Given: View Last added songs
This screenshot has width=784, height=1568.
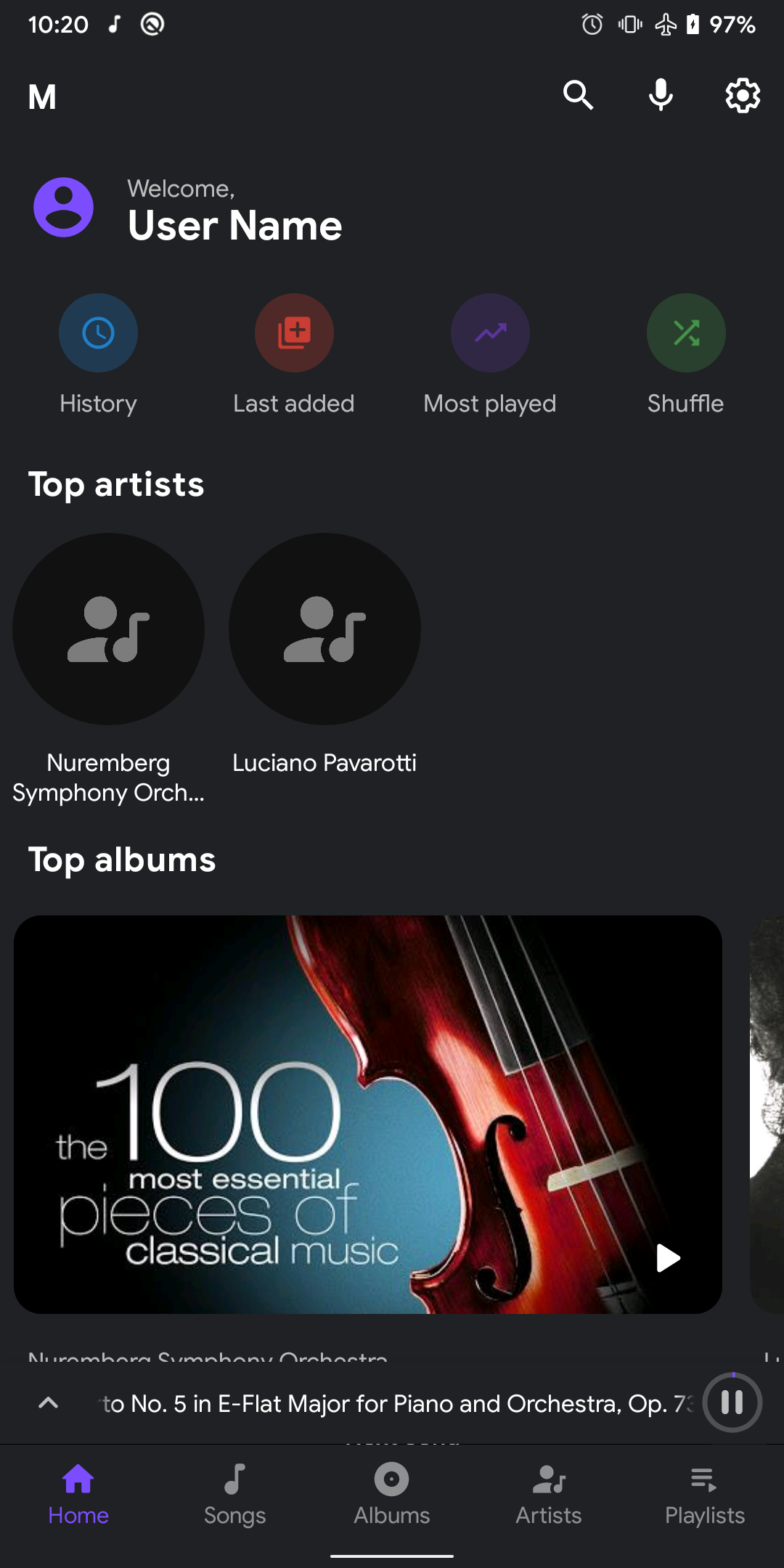Looking at the screenshot, I should (x=294, y=333).
